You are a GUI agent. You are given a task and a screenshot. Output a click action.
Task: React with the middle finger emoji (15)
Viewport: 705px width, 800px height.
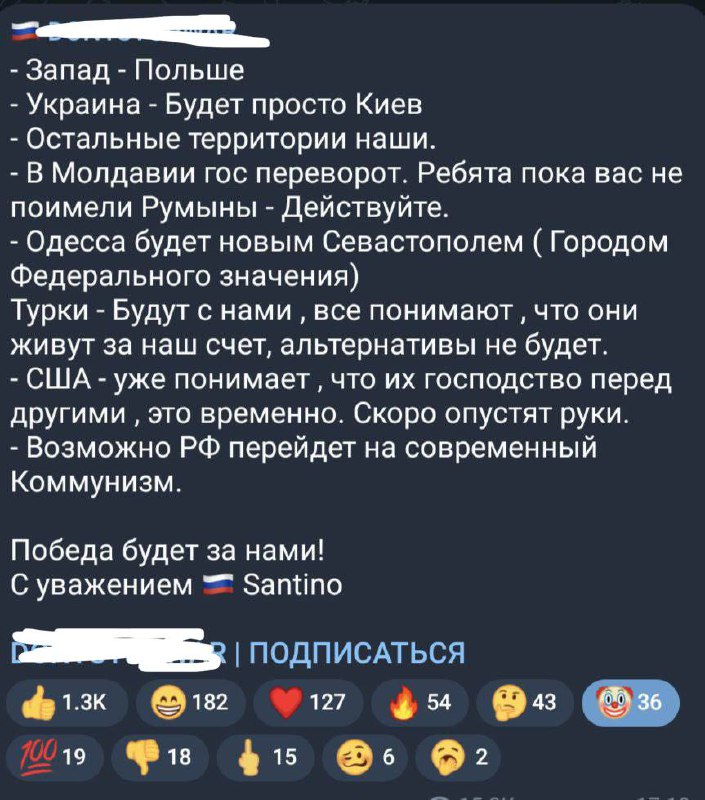coord(261,759)
